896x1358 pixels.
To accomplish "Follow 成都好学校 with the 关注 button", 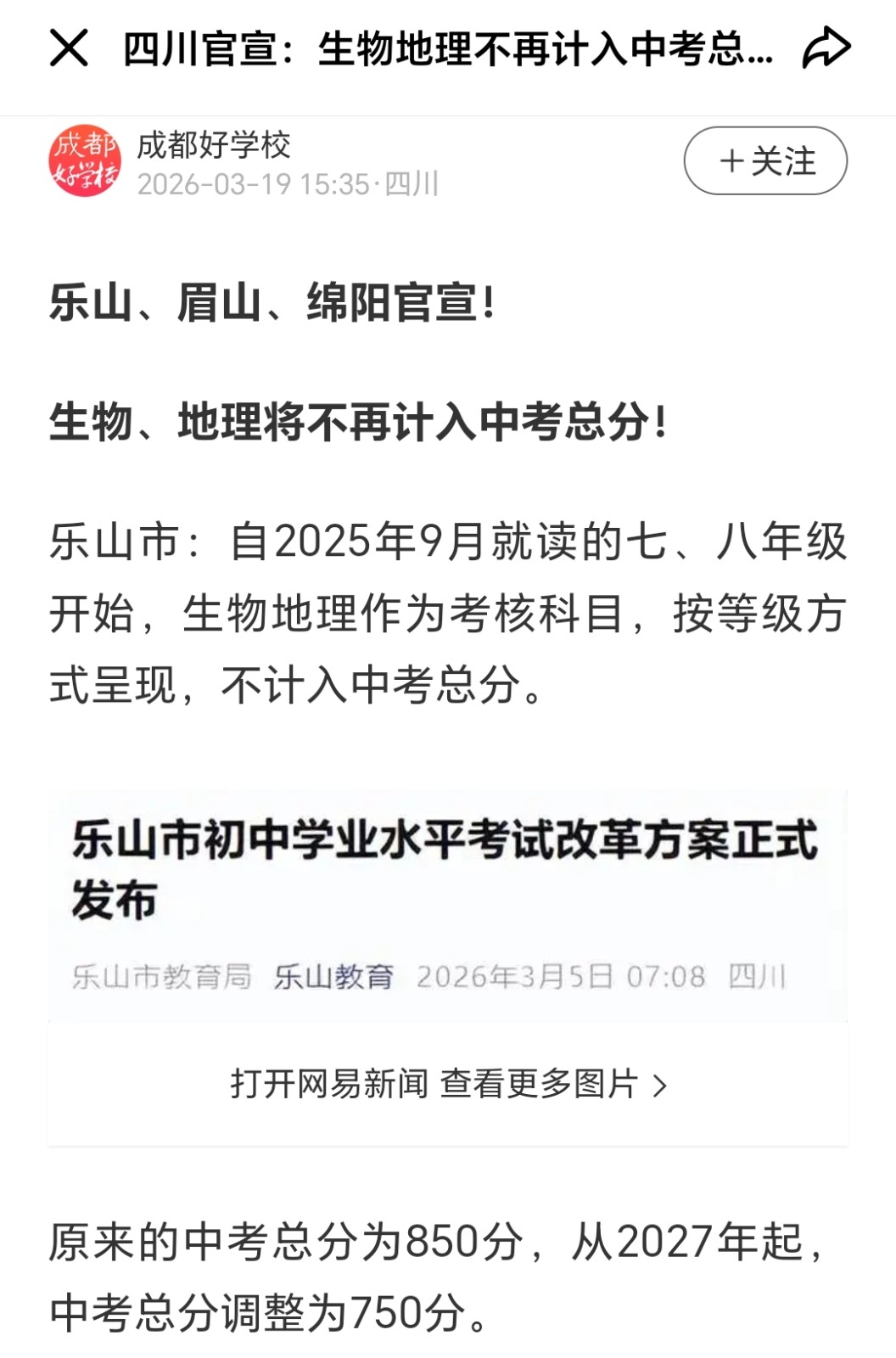I will (x=765, y=161).
